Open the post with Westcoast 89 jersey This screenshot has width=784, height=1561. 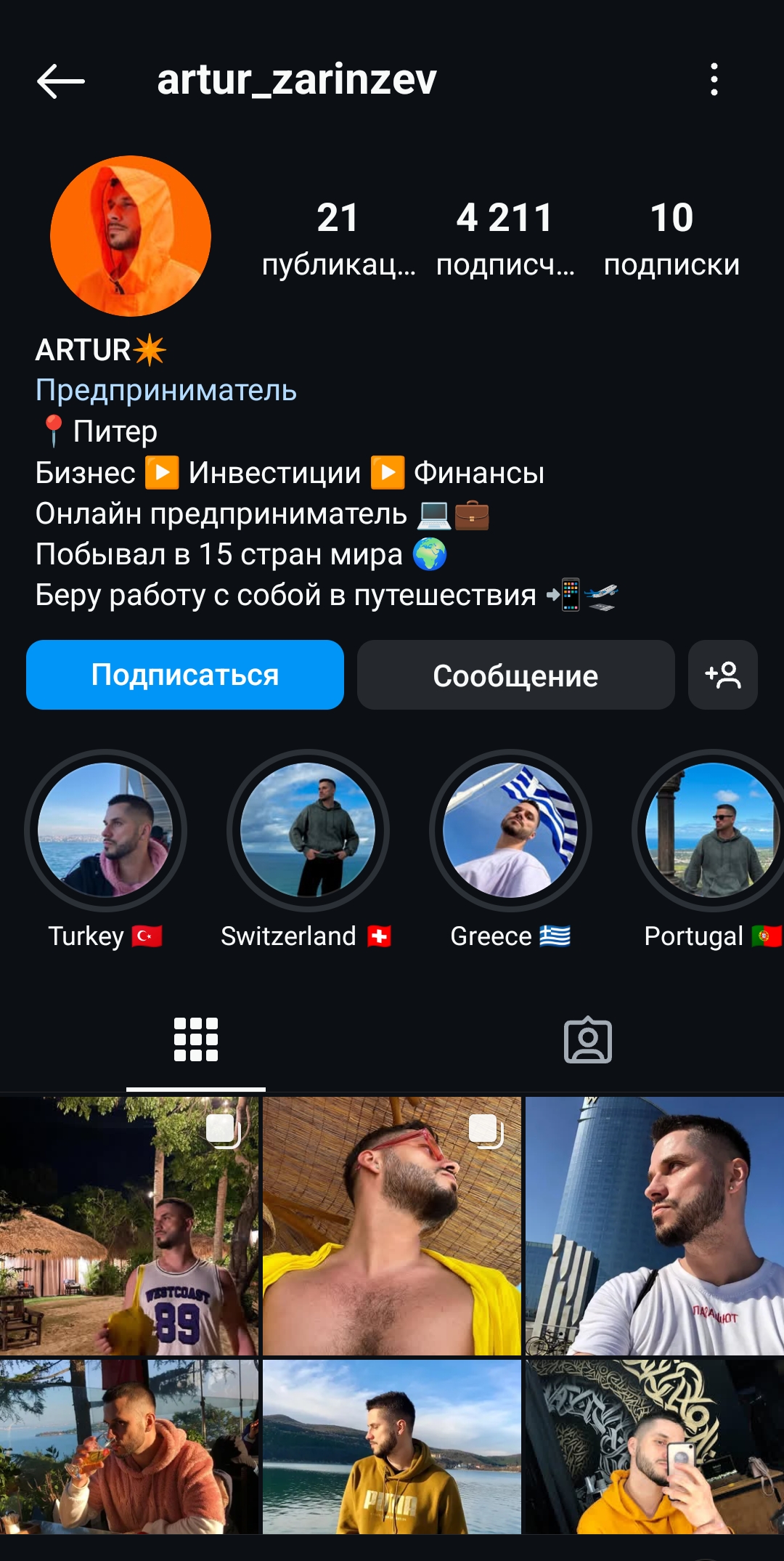(x=129, y=1225)
